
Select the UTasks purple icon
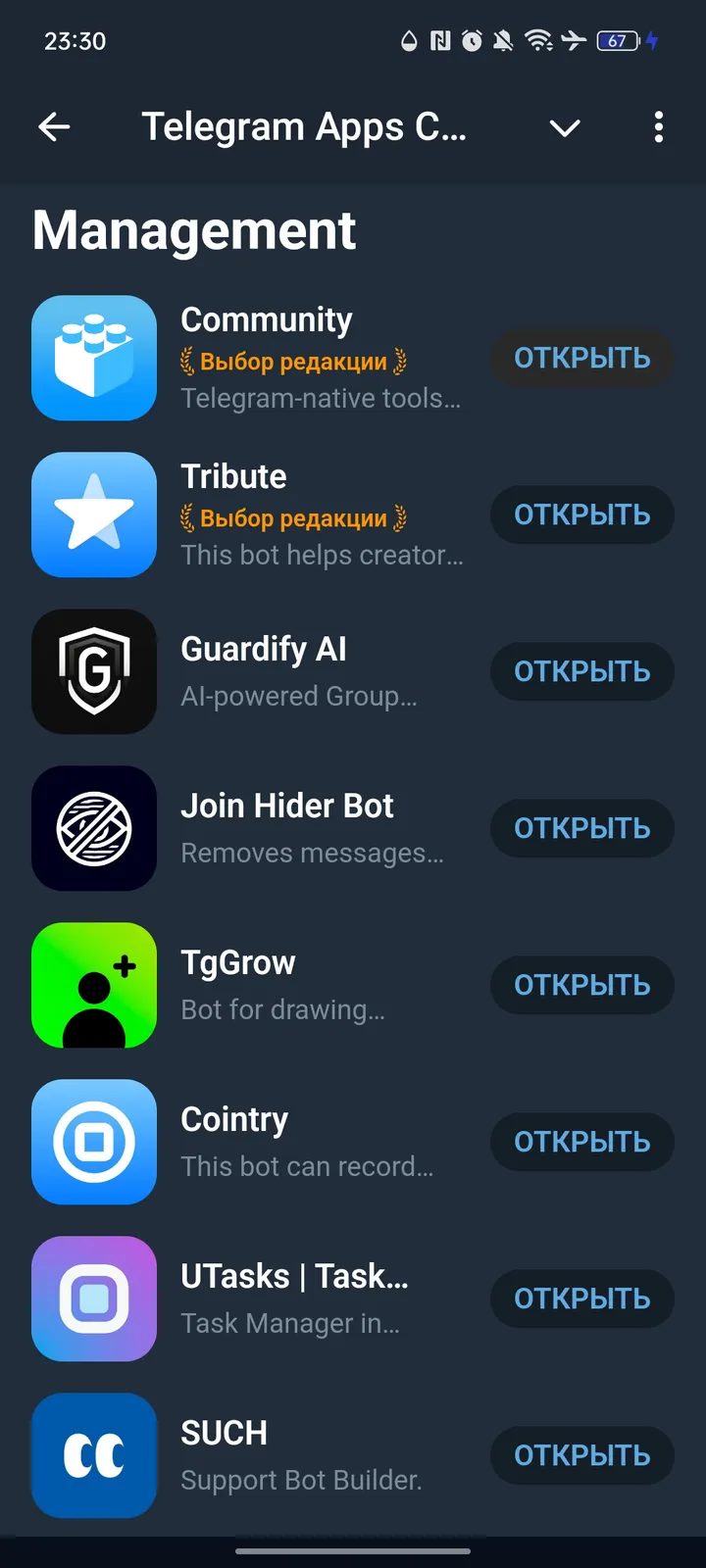click(94, 1298)
